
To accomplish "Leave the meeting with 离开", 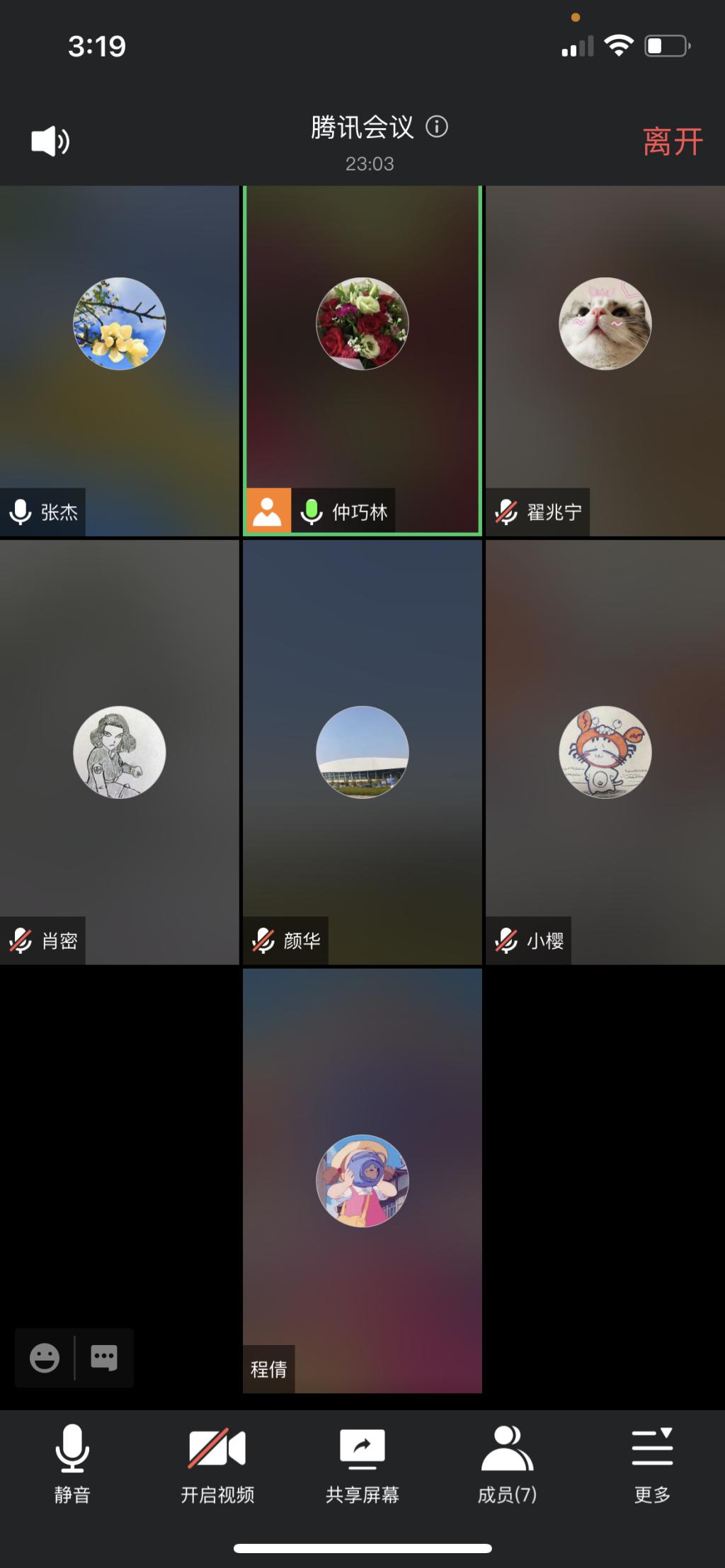I will tap(672, 142).
